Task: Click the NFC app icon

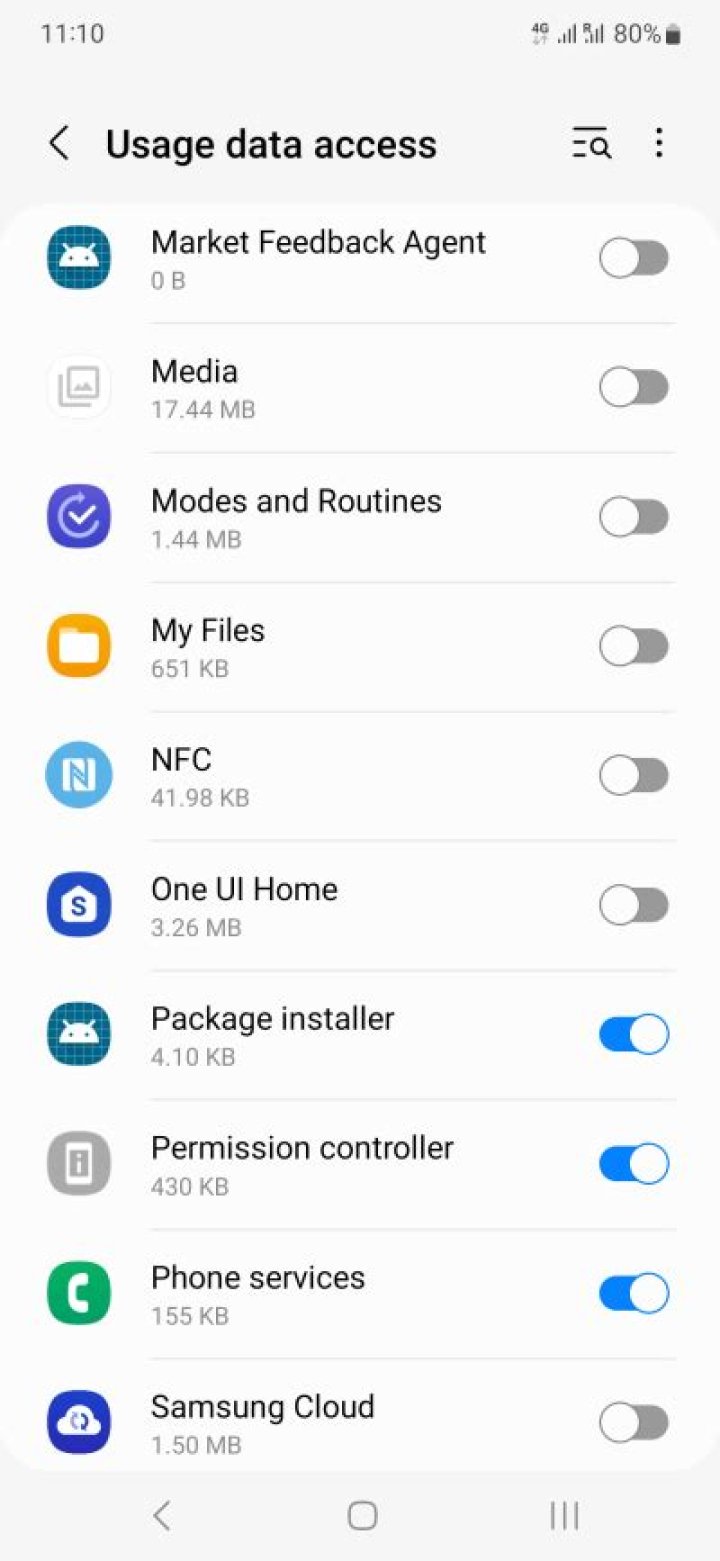Action: (78, 775)
